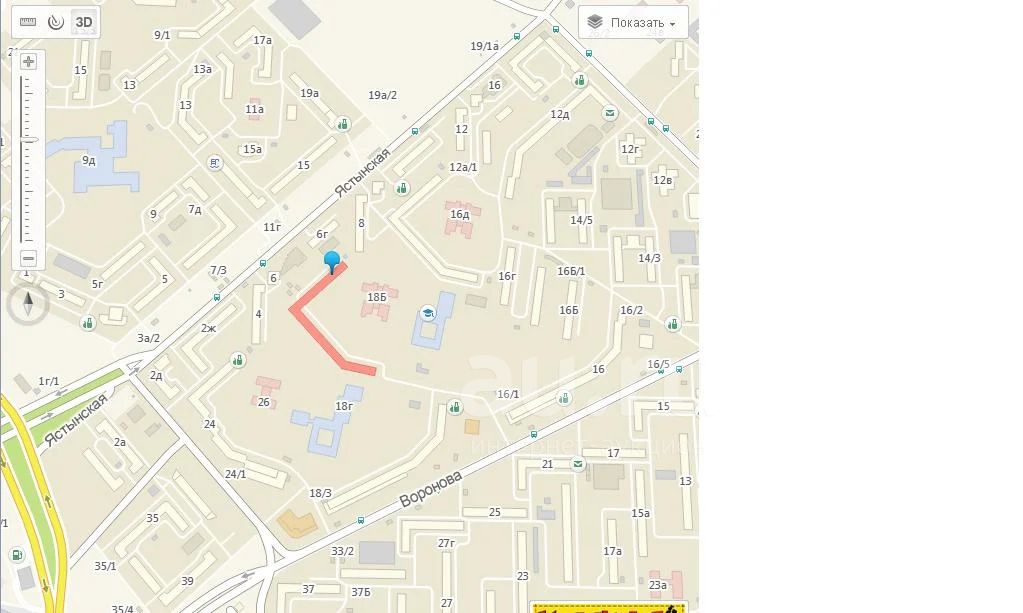1023x613 pixels.
Task: Activate the ruler measuring tool
Action: pyautogui.click(x=27, y=22)
